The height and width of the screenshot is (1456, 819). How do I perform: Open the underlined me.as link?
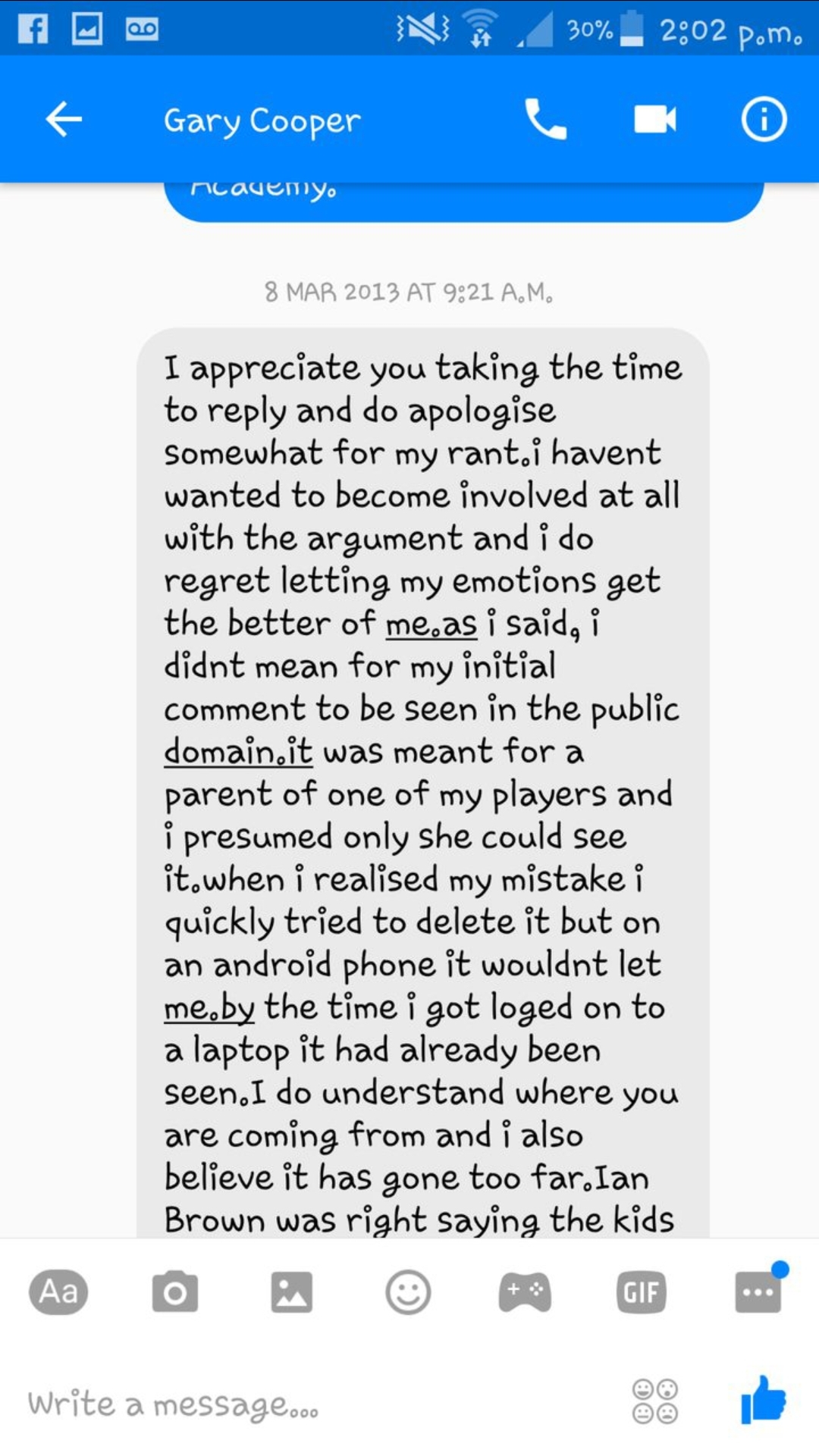coord(431,625)
